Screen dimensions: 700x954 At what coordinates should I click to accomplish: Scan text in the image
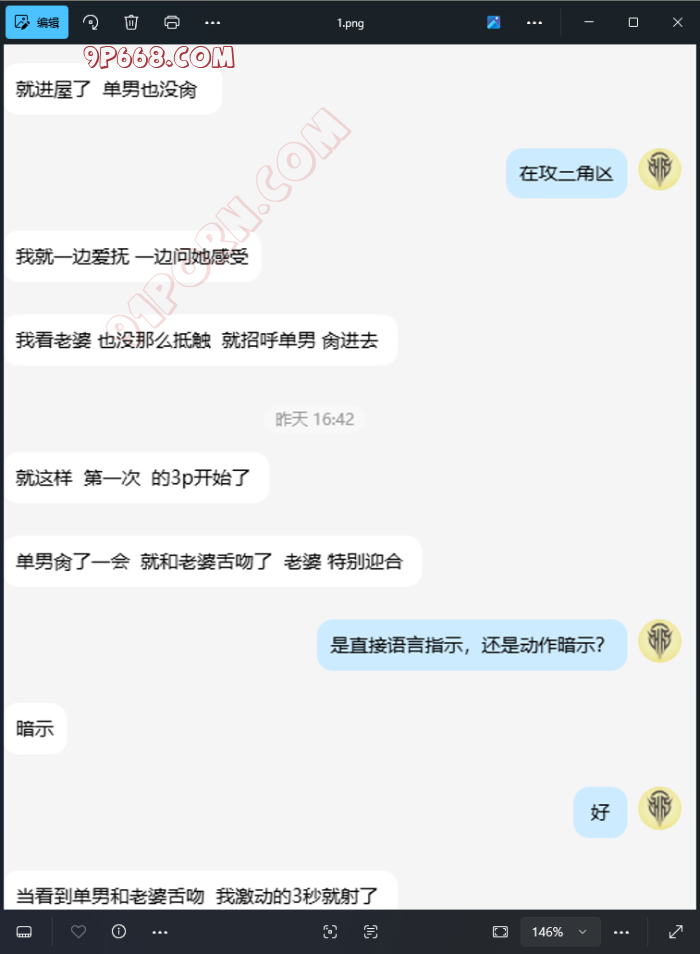tap(370, 931)
